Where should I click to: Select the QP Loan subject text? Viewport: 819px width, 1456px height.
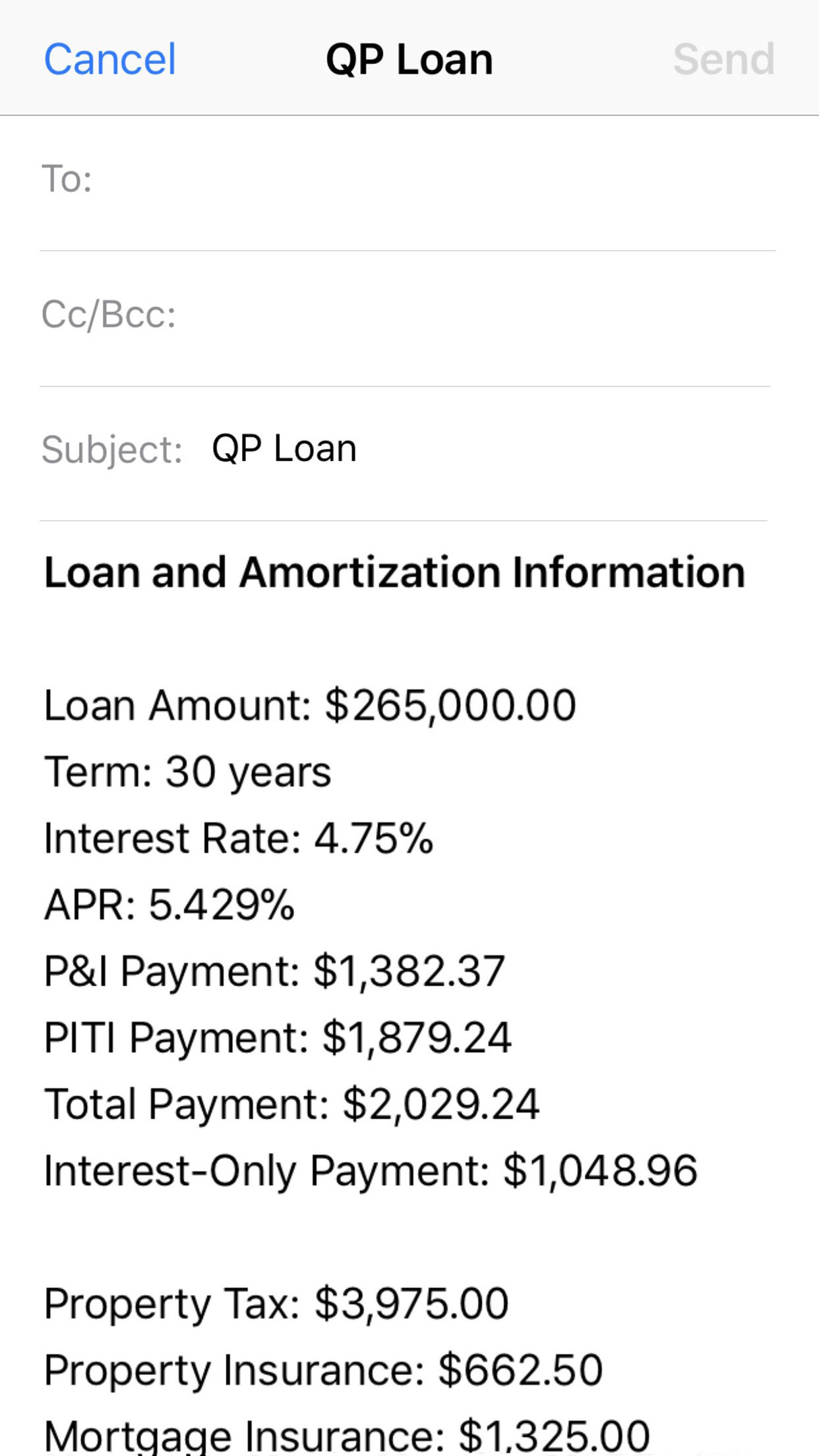click(x=284, y=447)
